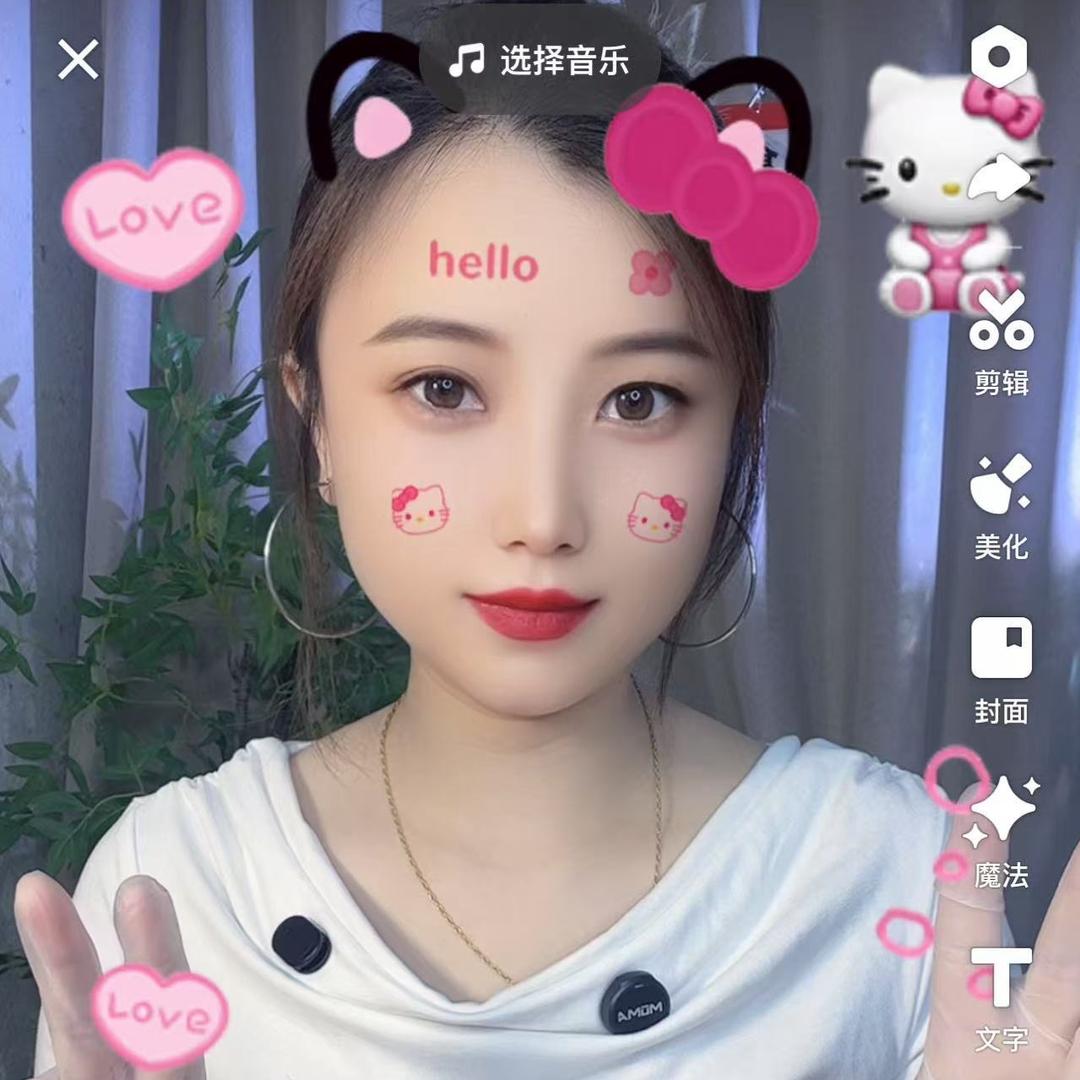Open the 魔法 magic effects
Image resolution: width=1080 pixels, height=1080 pixels.
coord(1001,833)
